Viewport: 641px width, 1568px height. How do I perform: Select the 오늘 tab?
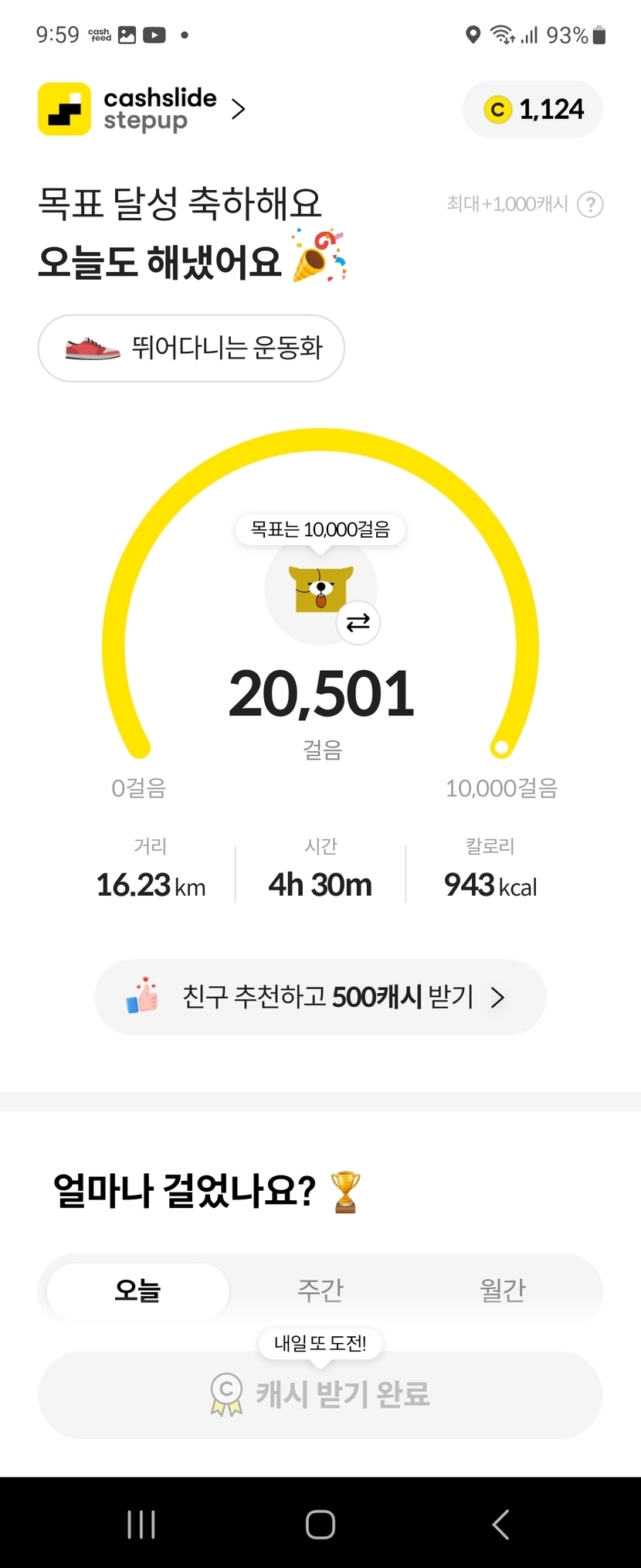point(137,1289)
